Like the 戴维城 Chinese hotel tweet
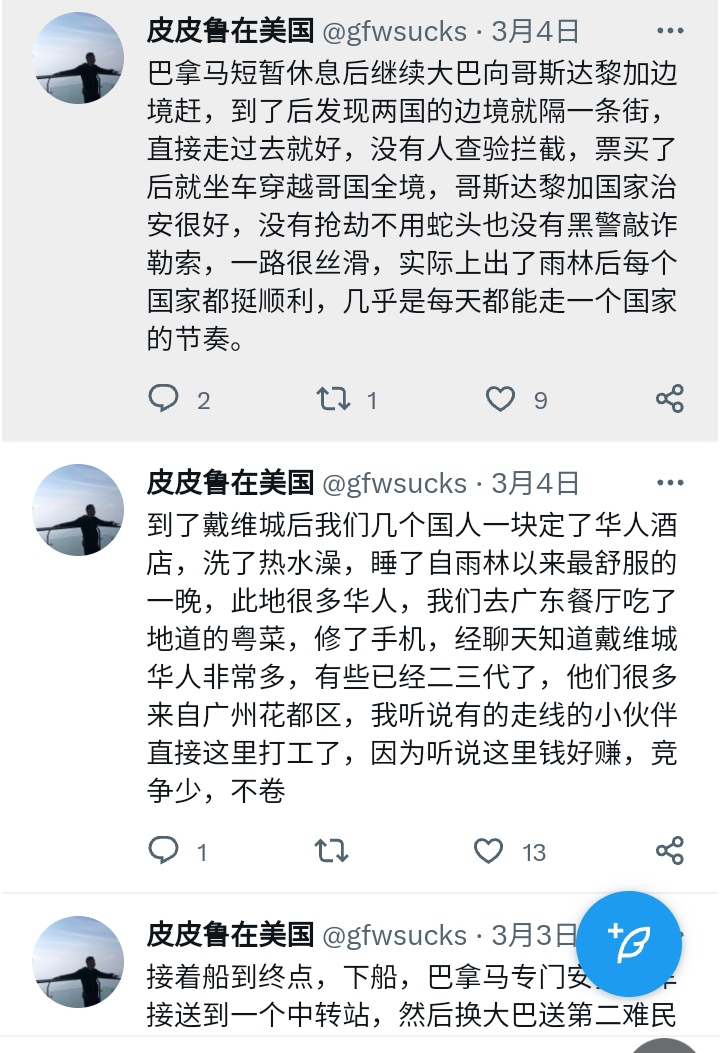Image resolution: width=720 pixels, height=1053 pixels. (x=488, y=851)
